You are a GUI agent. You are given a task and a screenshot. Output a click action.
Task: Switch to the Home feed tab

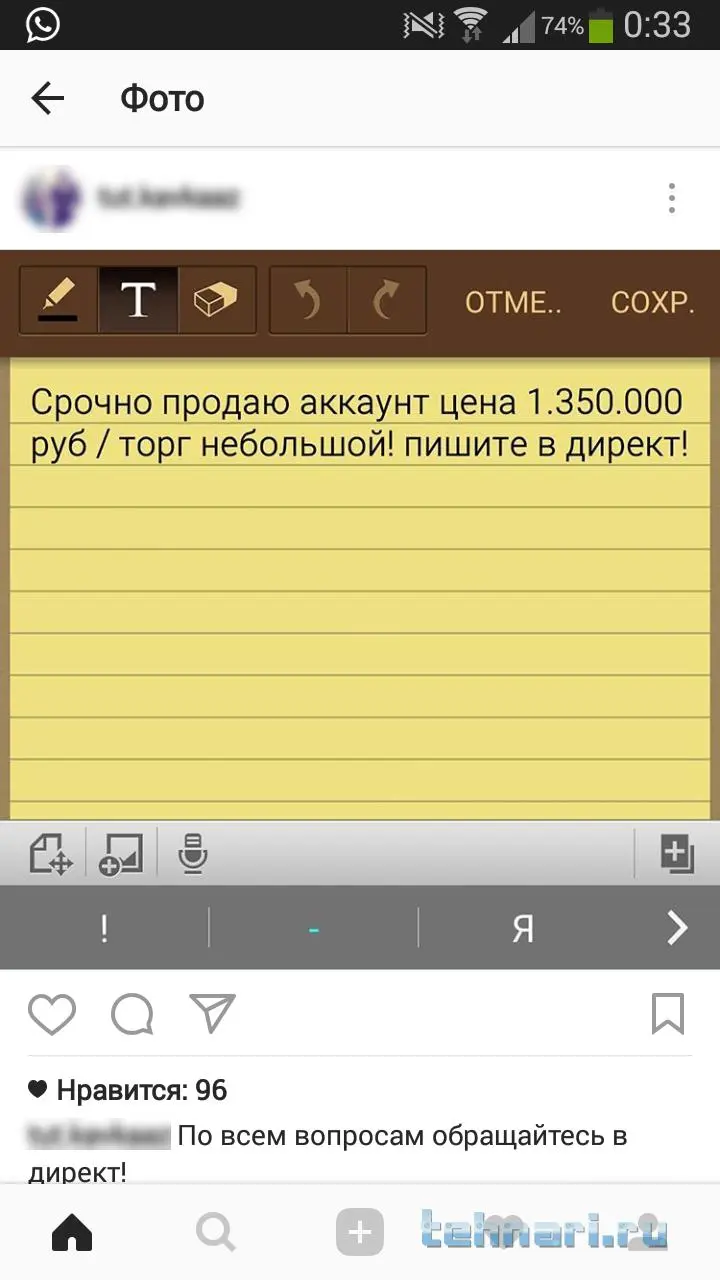72,1232
